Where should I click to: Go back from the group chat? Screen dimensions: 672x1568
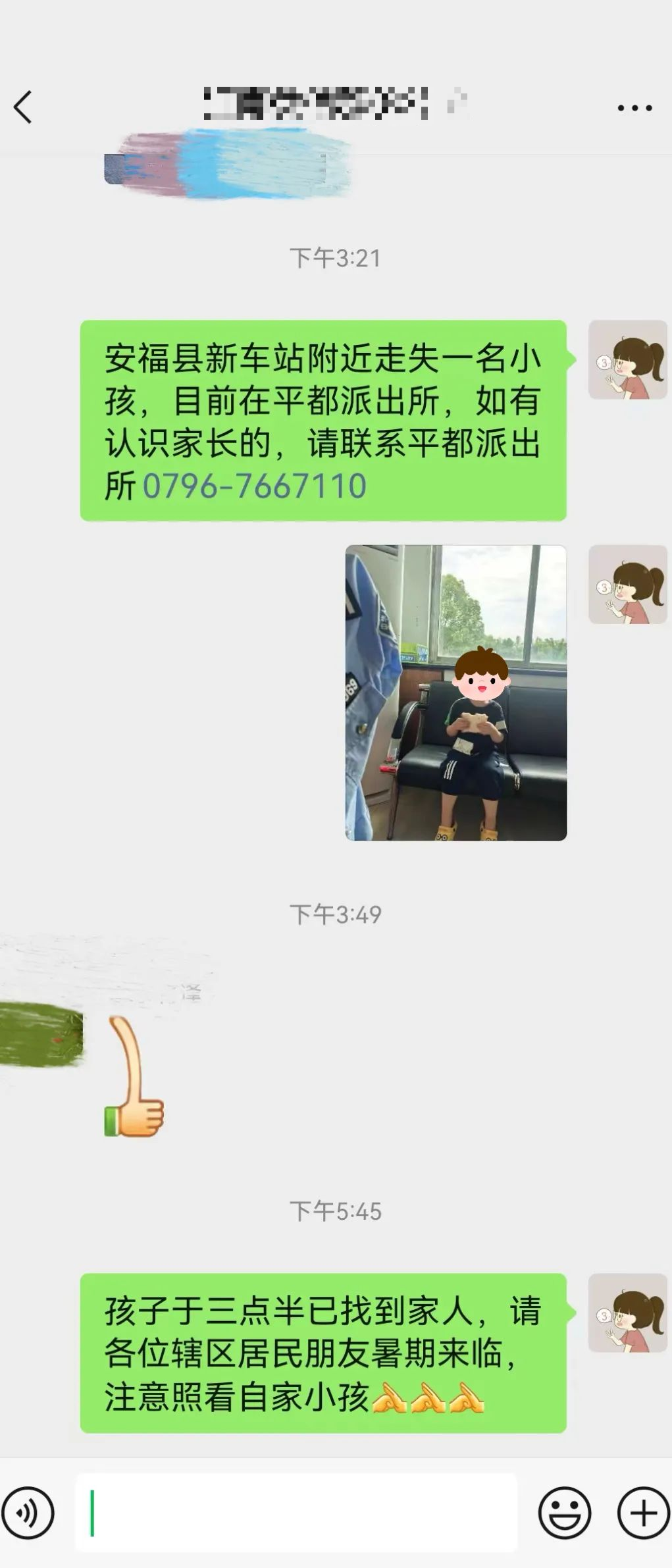[x=23, y=107]
